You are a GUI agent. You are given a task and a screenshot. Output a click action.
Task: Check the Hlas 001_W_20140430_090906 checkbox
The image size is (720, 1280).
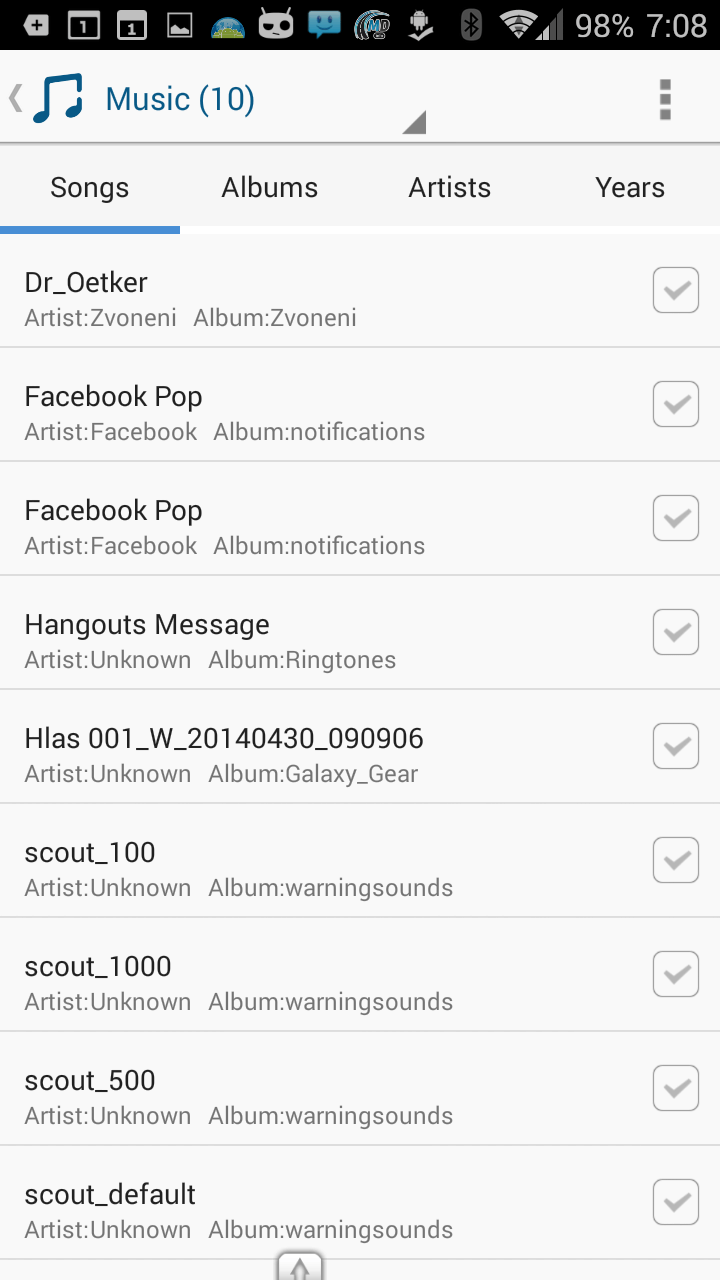pos(676,747)
